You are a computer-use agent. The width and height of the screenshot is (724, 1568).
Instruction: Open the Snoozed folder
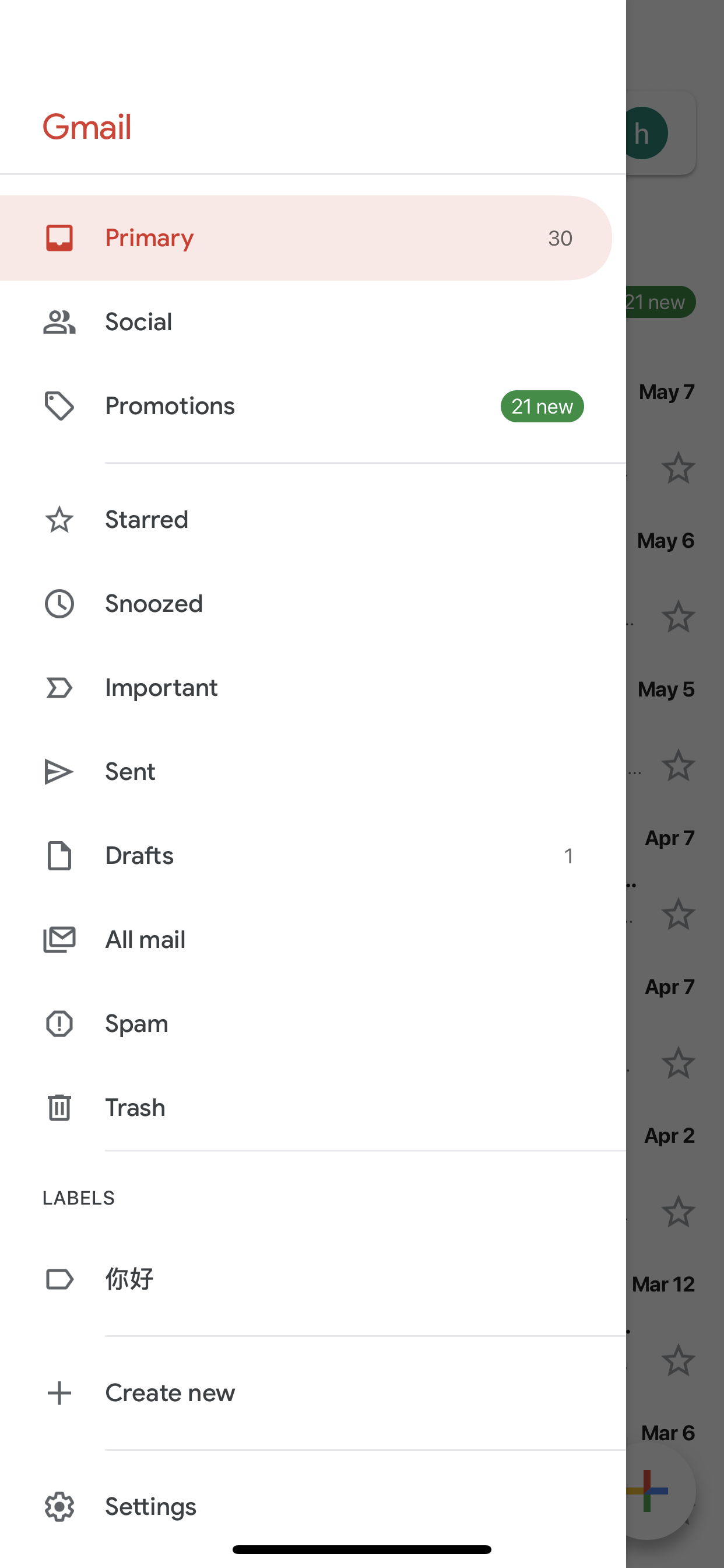(x=312, y=603)
